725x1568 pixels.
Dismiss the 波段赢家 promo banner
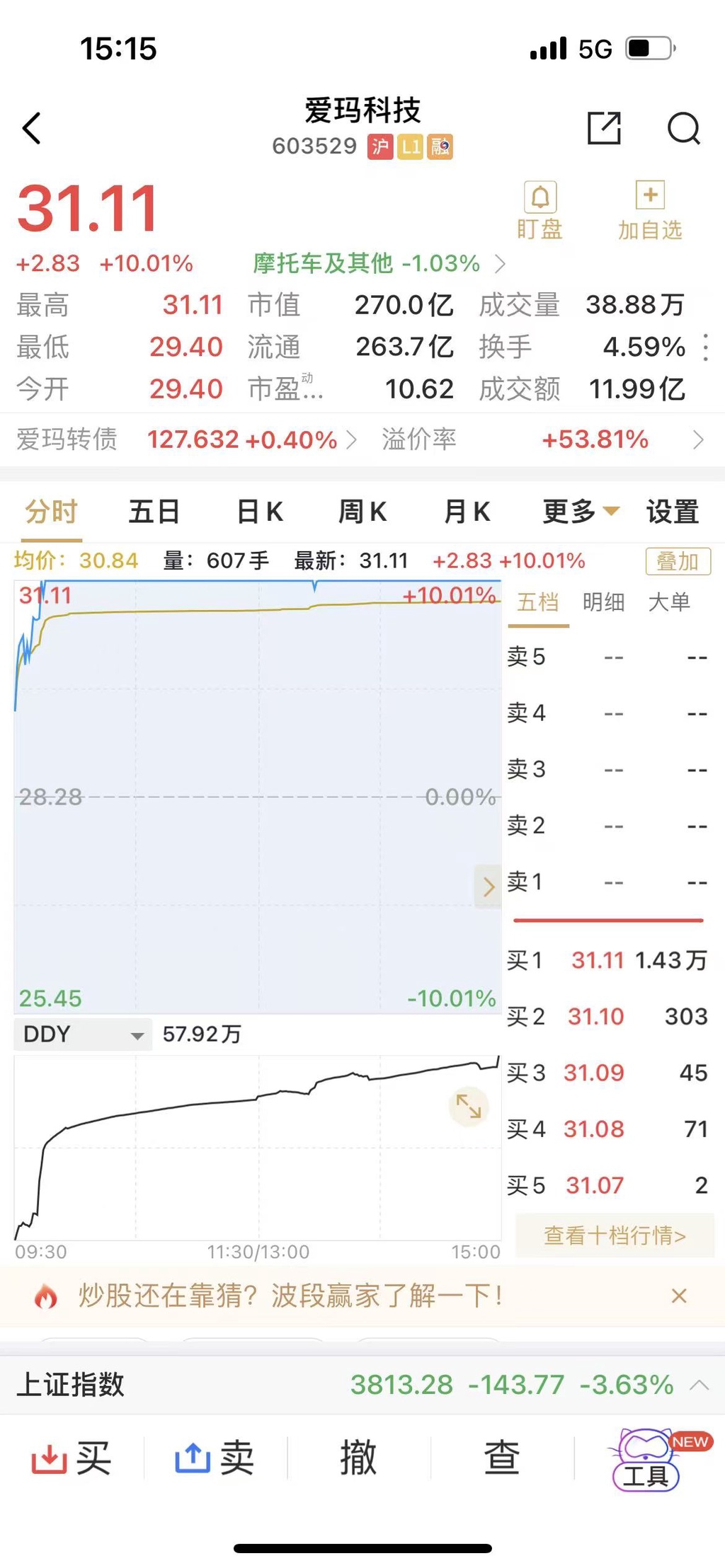(x=679, y=1296)
